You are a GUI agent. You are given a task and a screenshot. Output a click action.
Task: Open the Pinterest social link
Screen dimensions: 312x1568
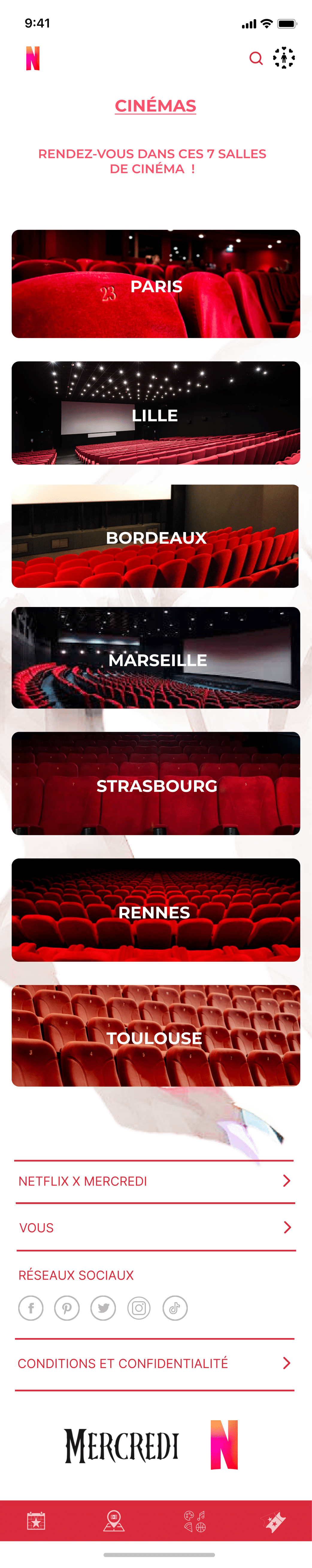pyautogui.click(x=67, y=1308)
